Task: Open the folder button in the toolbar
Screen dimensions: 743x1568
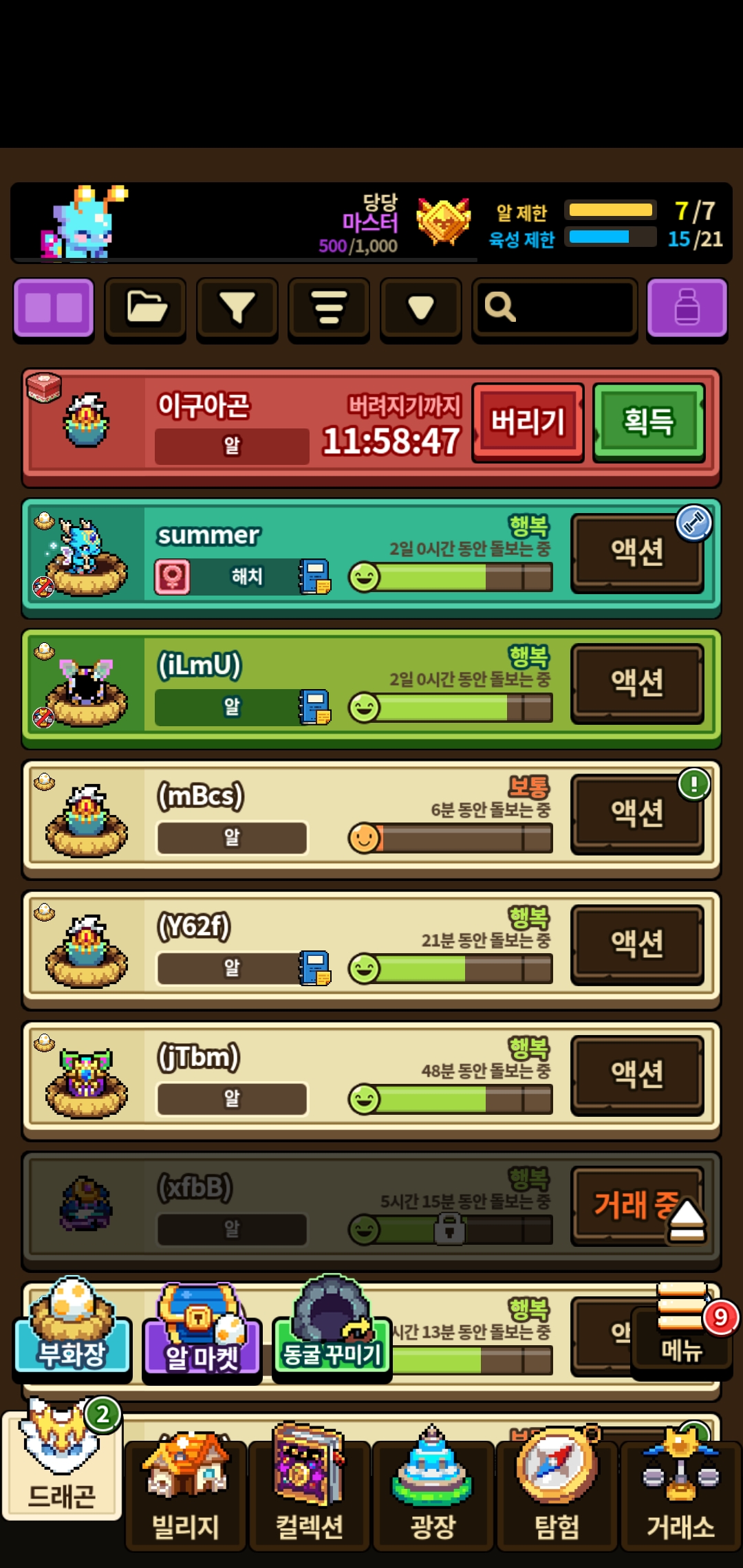Action: [x=145, y=308]
